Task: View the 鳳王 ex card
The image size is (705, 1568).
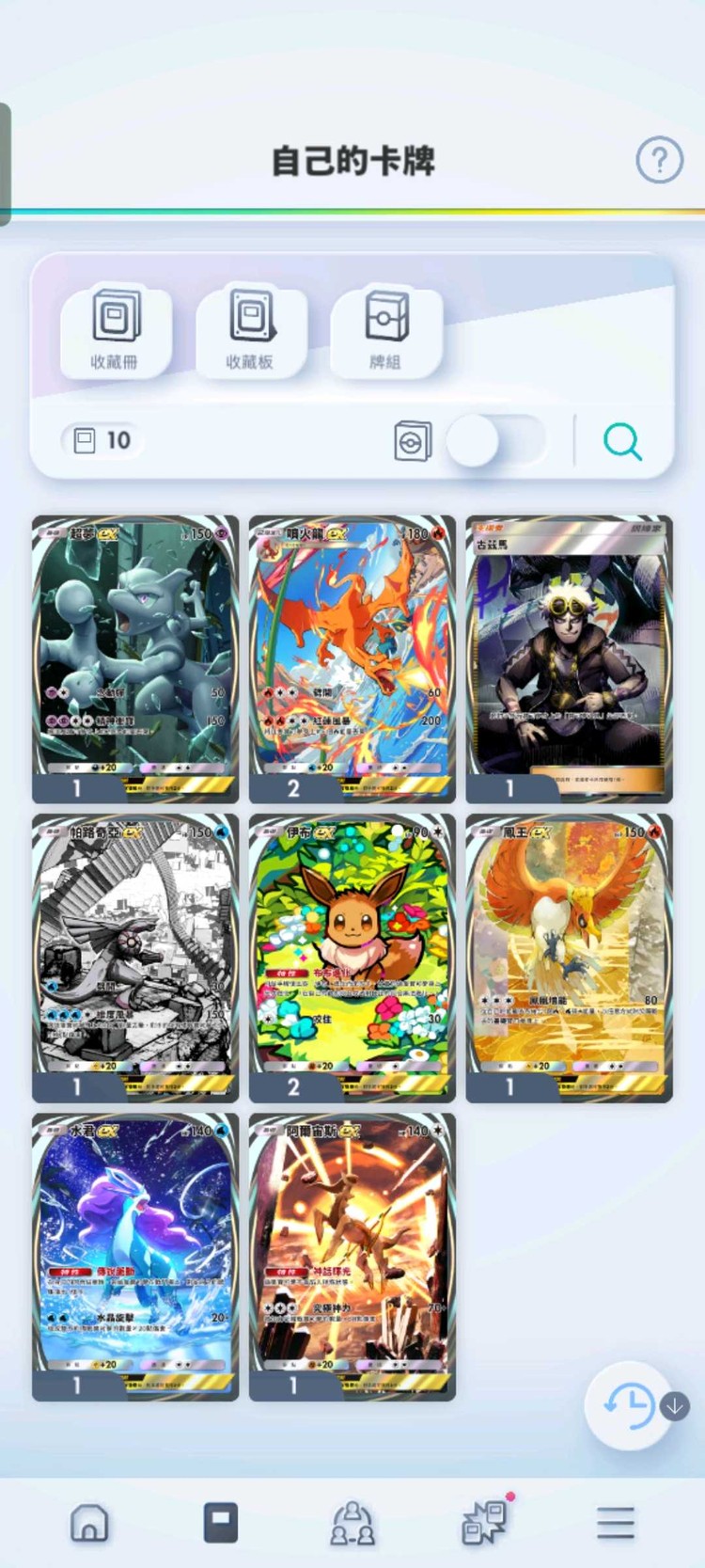Action: 570,958
